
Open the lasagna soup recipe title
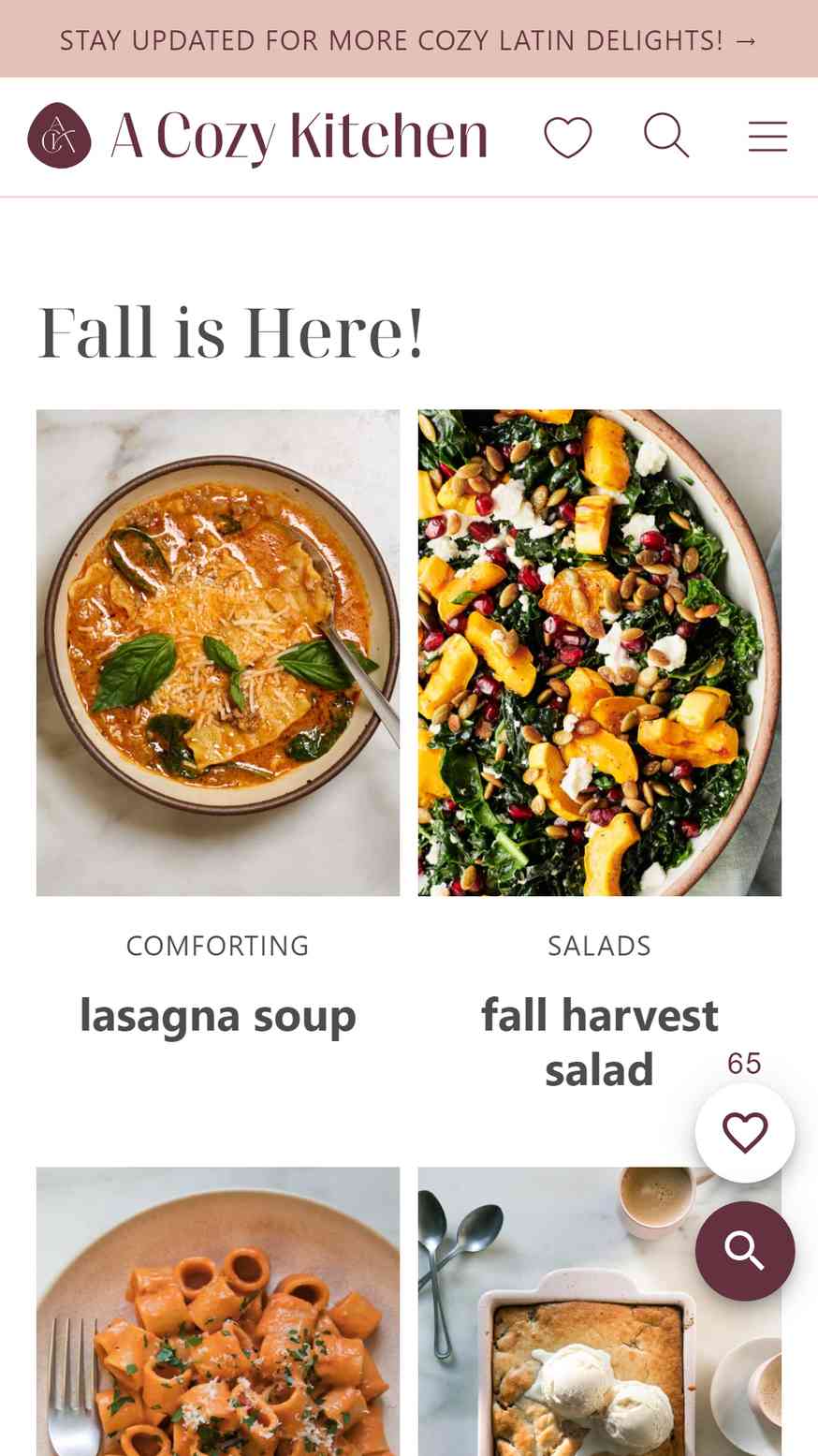(218, 1016)
